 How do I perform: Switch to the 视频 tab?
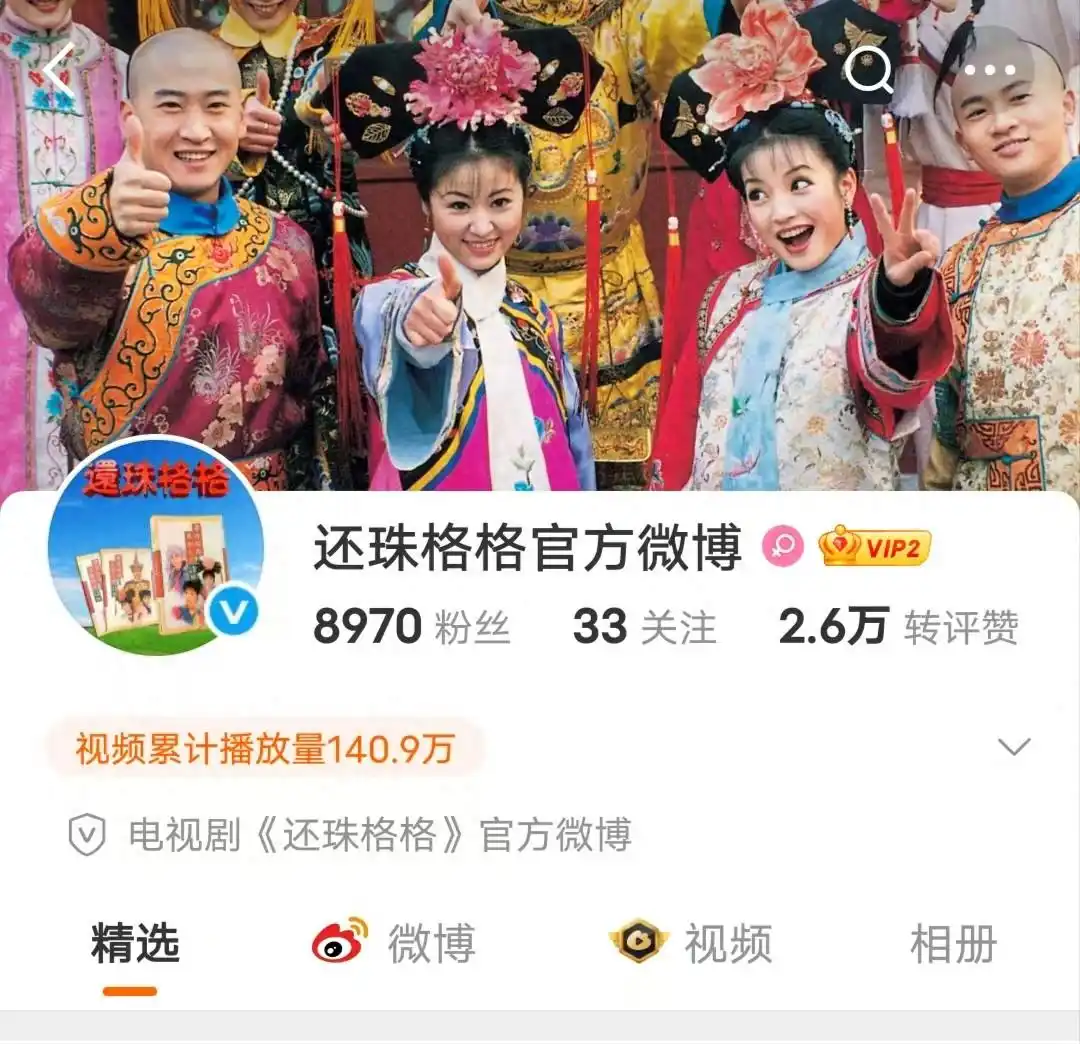tap(691, 944)
